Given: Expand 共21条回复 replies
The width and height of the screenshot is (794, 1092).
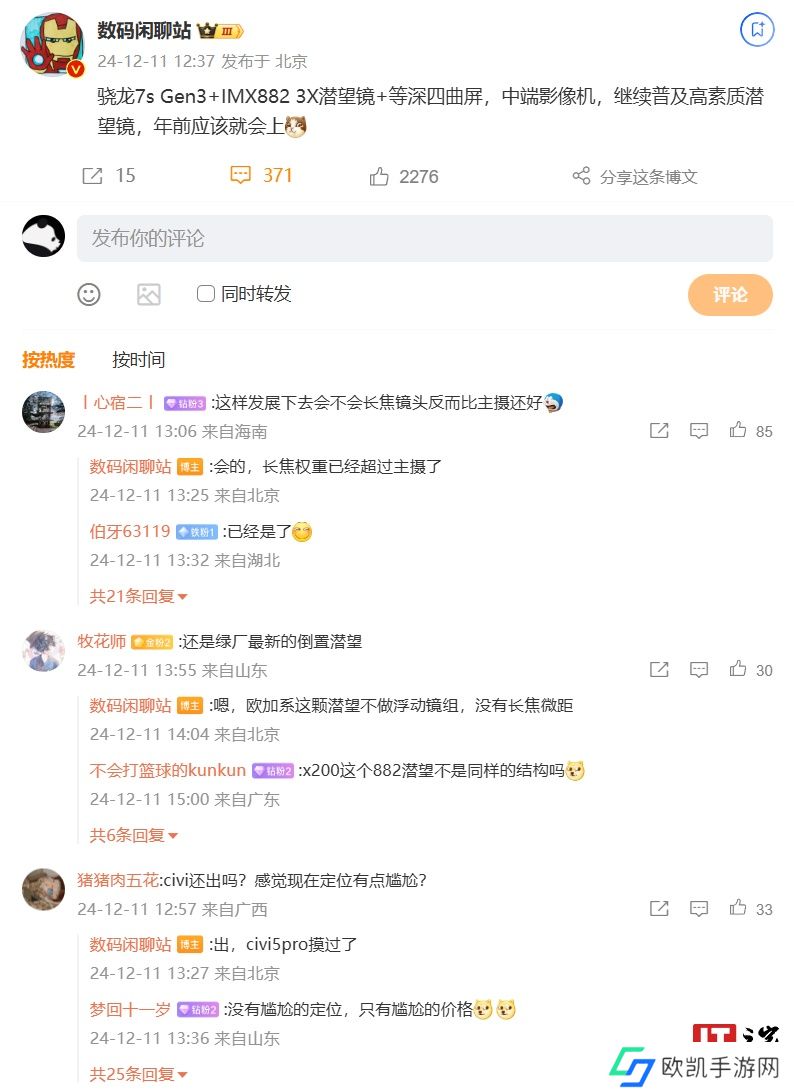Looking at the screenshot, I should (x=138, y=596).
